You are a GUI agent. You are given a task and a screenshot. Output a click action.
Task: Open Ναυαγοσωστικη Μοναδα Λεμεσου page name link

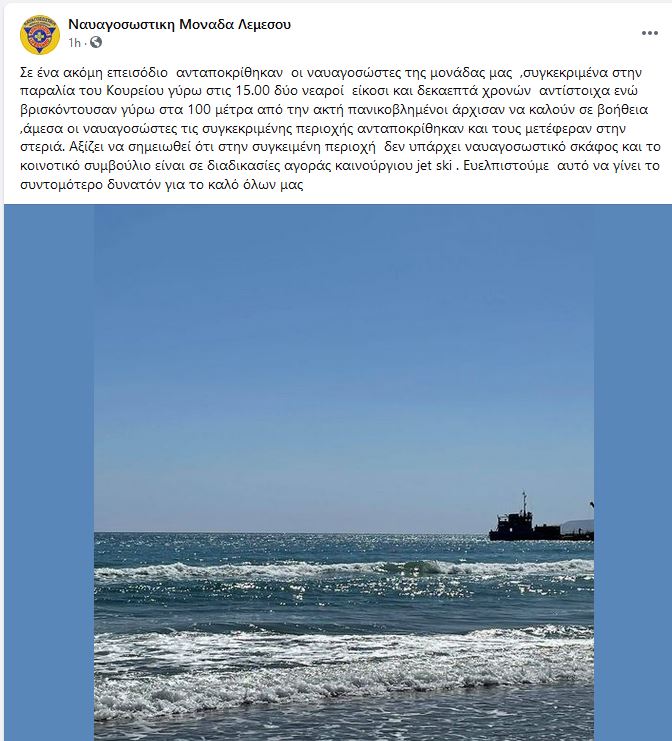[x=180, y=24]
